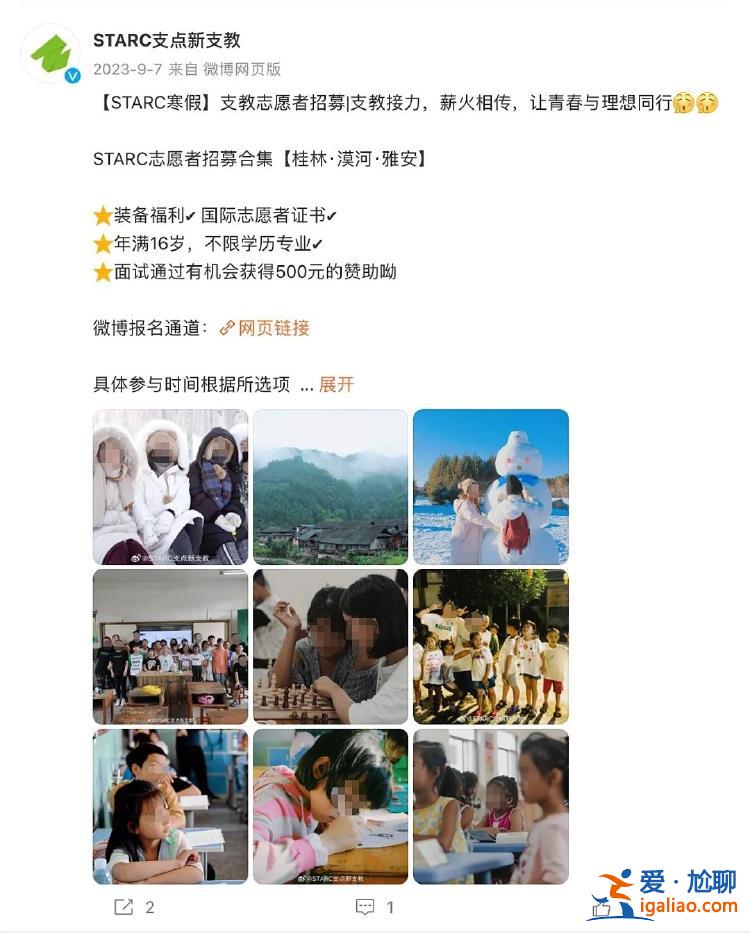Open STARC支点新支教 profile avatar
Viewport: 750px width, 933px height.
click(51, 54)
